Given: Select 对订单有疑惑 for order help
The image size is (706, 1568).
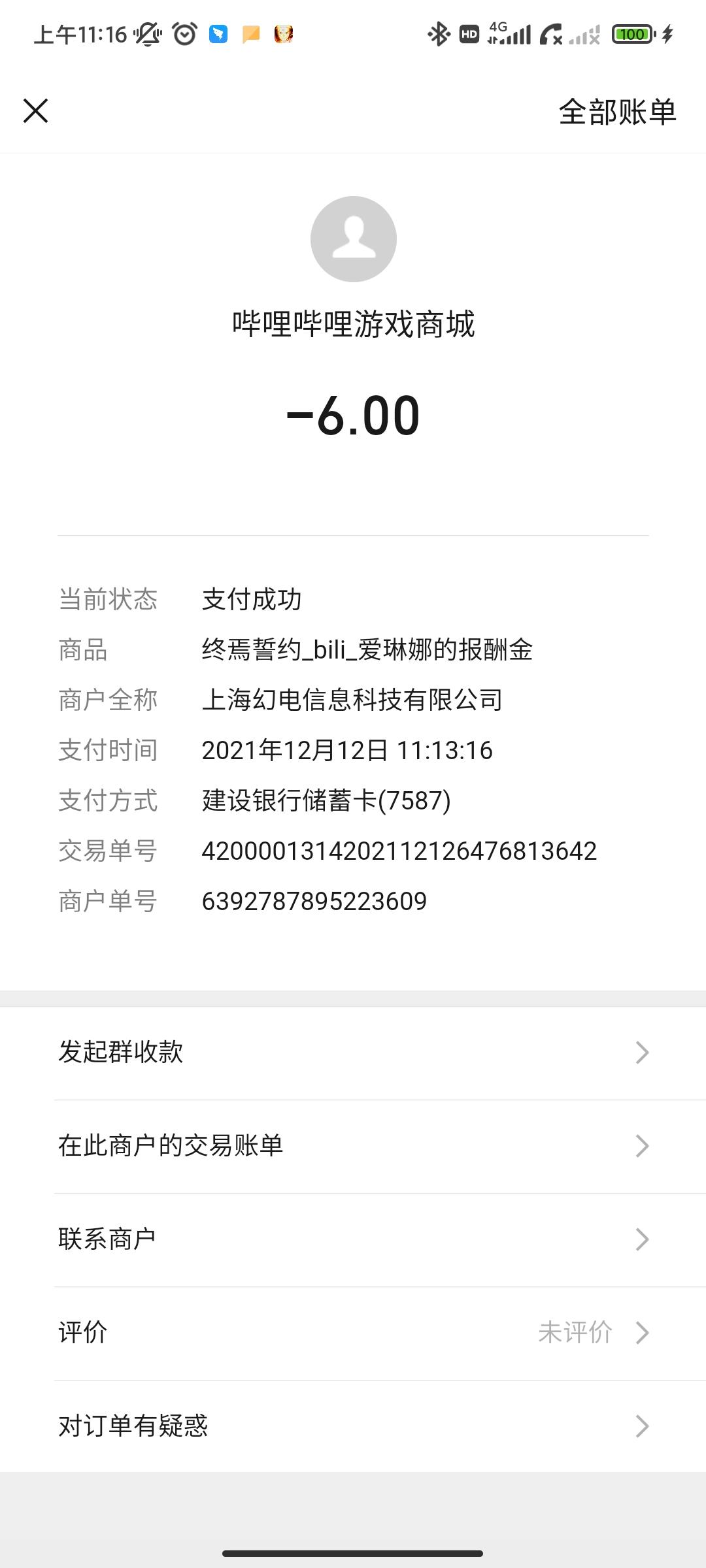Looking at the screenshot, I should [353, 1426].
